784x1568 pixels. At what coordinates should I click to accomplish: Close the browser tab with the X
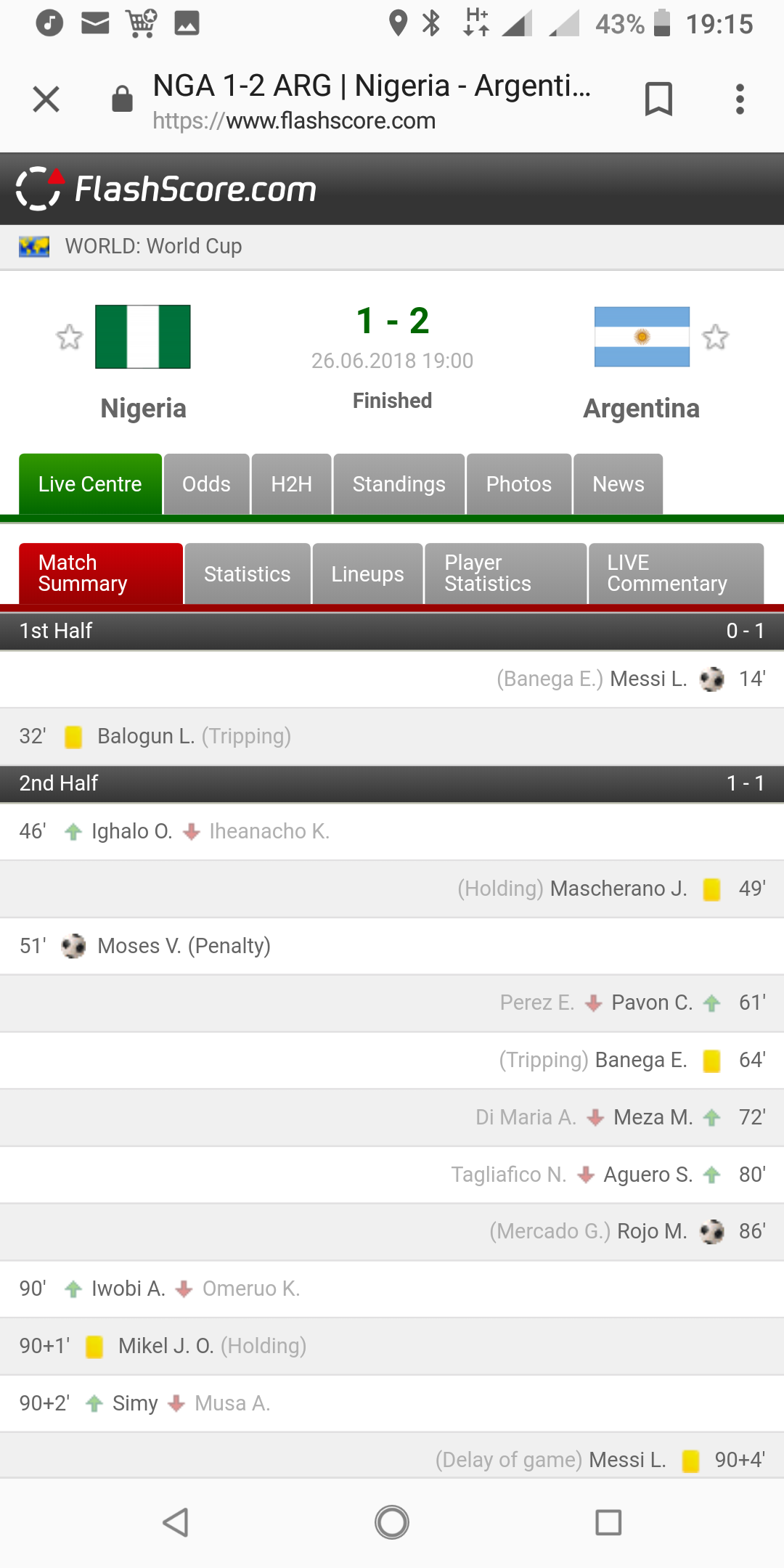pyautogui.click(x=46, y=99)
